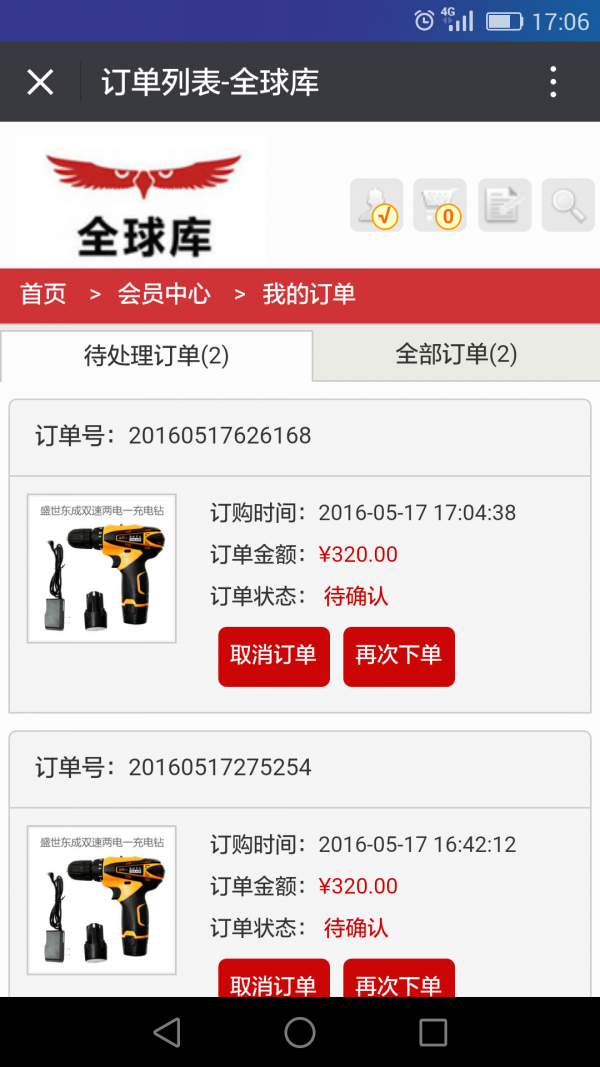Return to the home screen
Image resolution: width=600 pixels, height=1067 pixels.
pyautogui.click(x=300, y=1032)
